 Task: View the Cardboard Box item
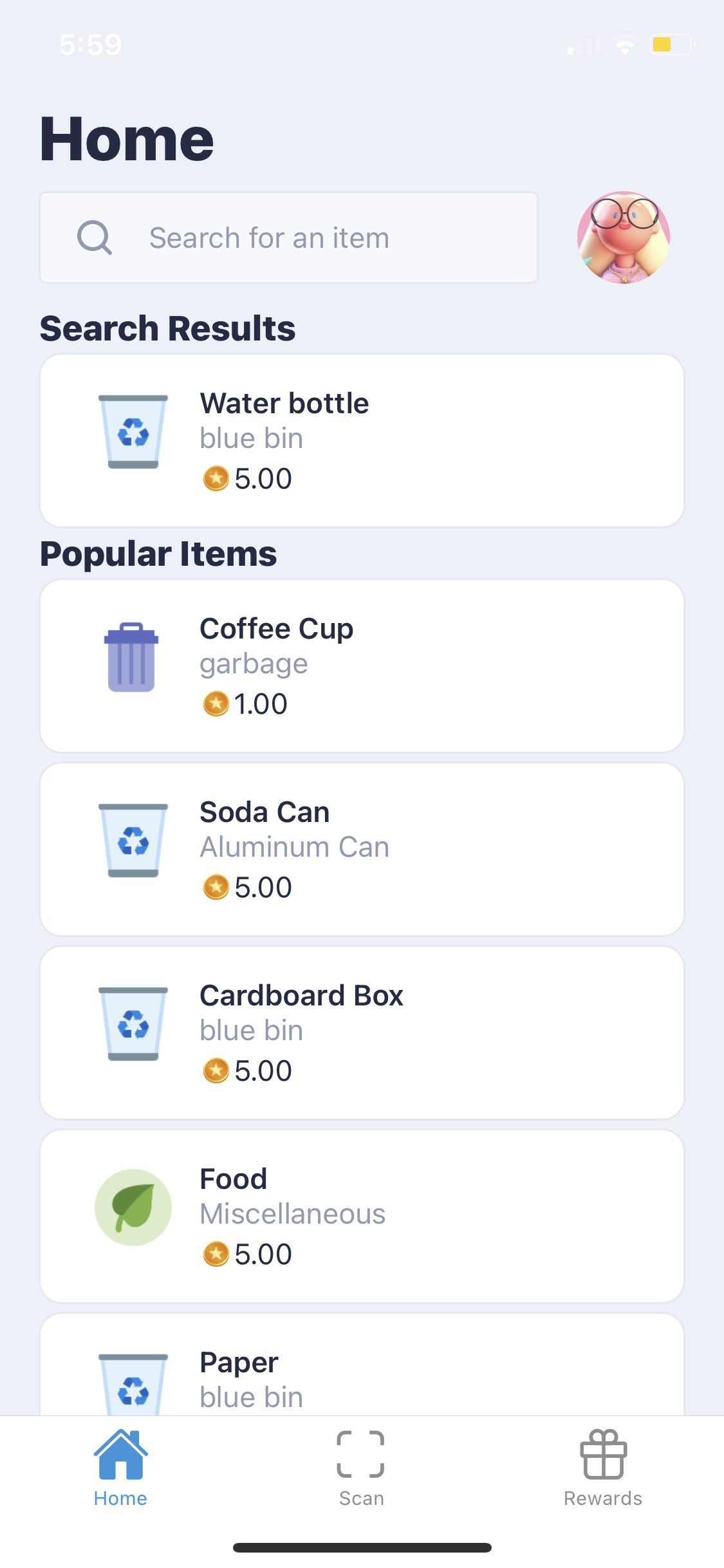pyautogui.click(x=362, y=1032)
